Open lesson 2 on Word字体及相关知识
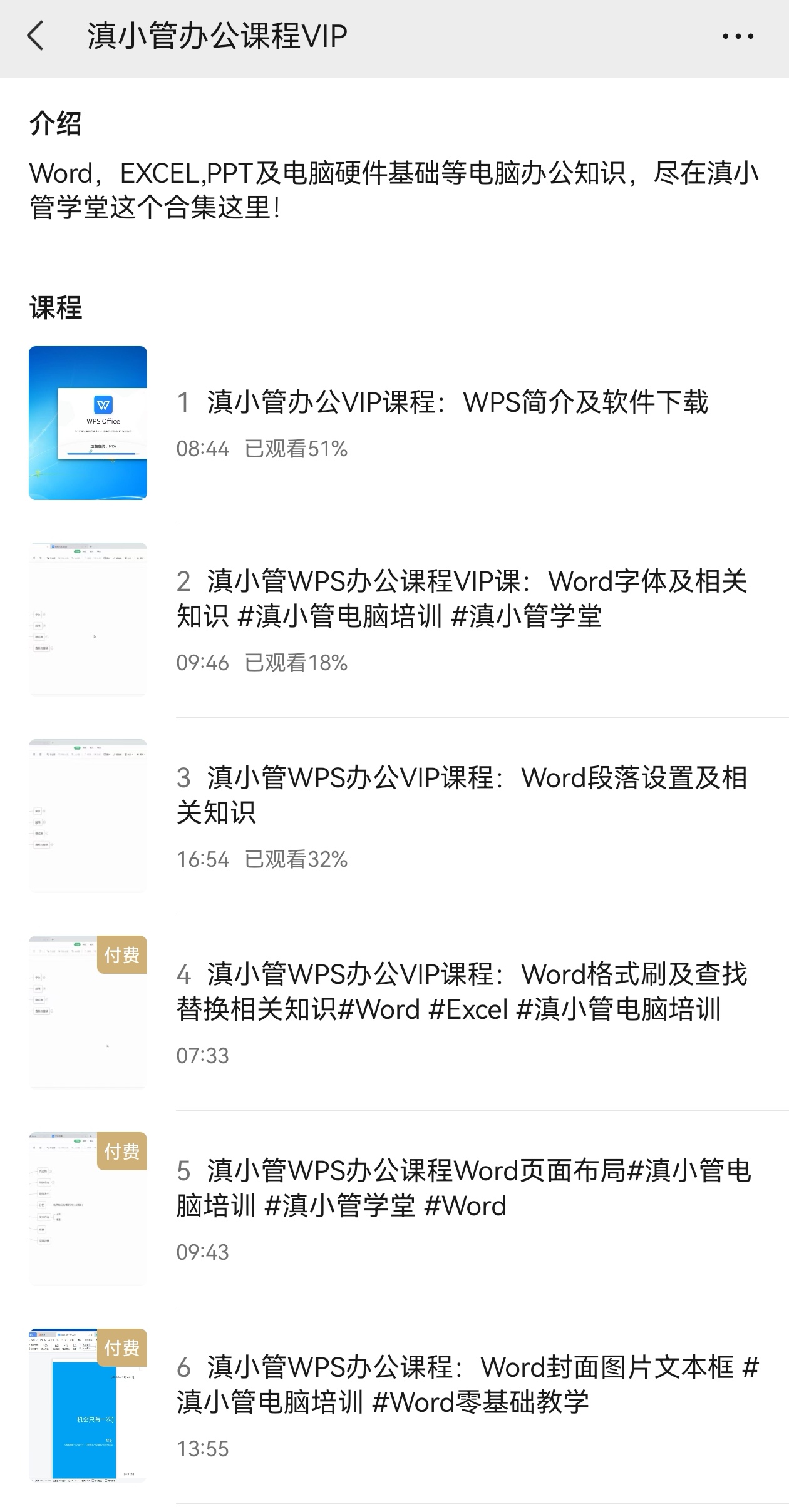Screen dimensions: 789x1512 coord(462,599)
